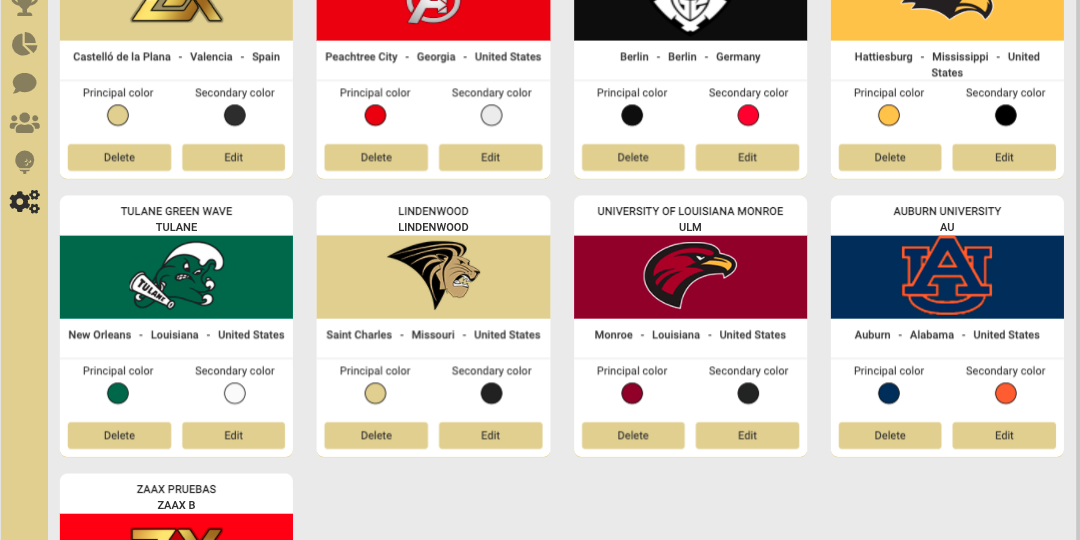This screenshot has height=540, width=1080.
Task: Edit the Berlin team
Action: 747,157
